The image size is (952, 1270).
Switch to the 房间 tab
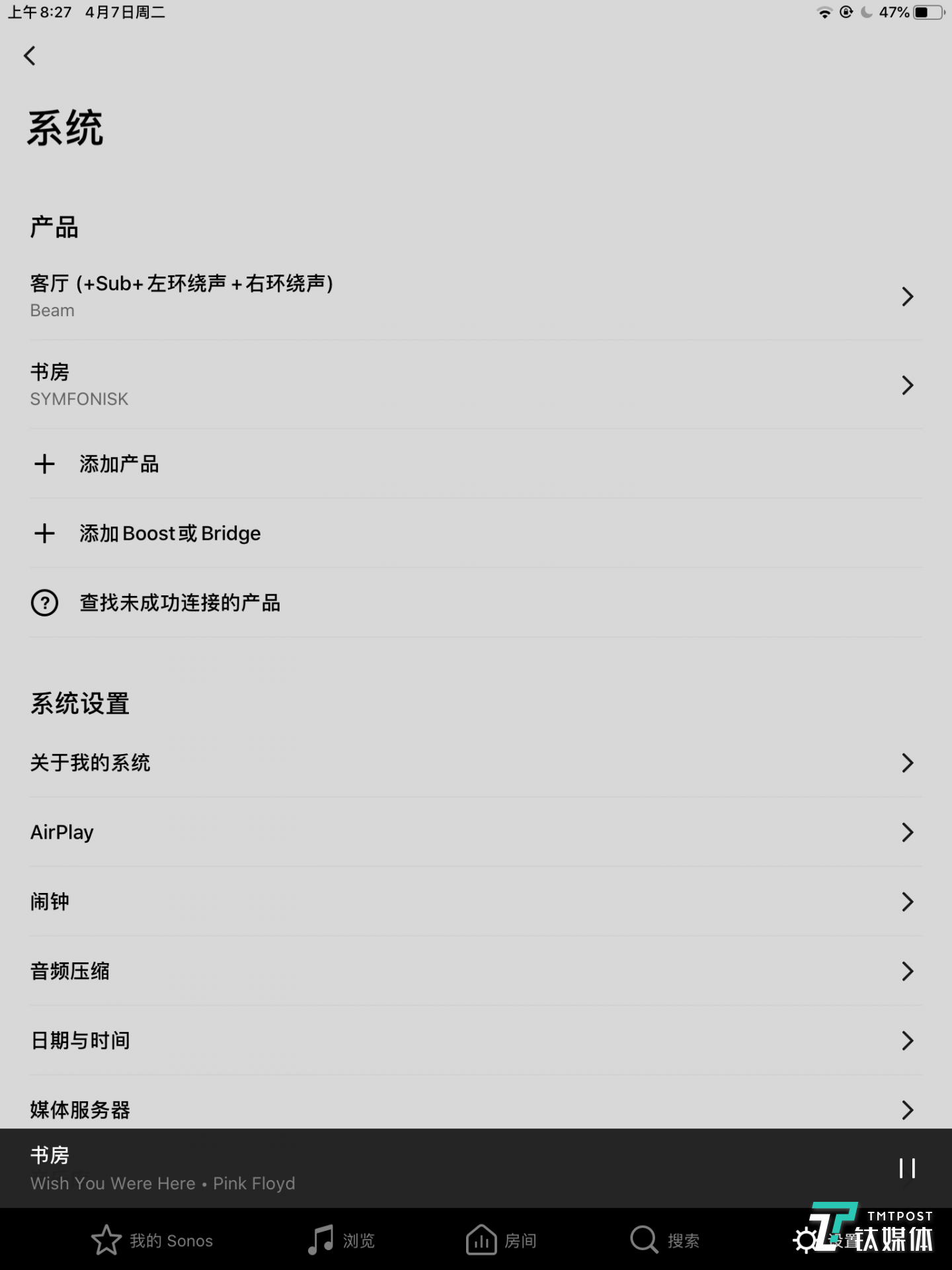click(x=502, y=1240)
